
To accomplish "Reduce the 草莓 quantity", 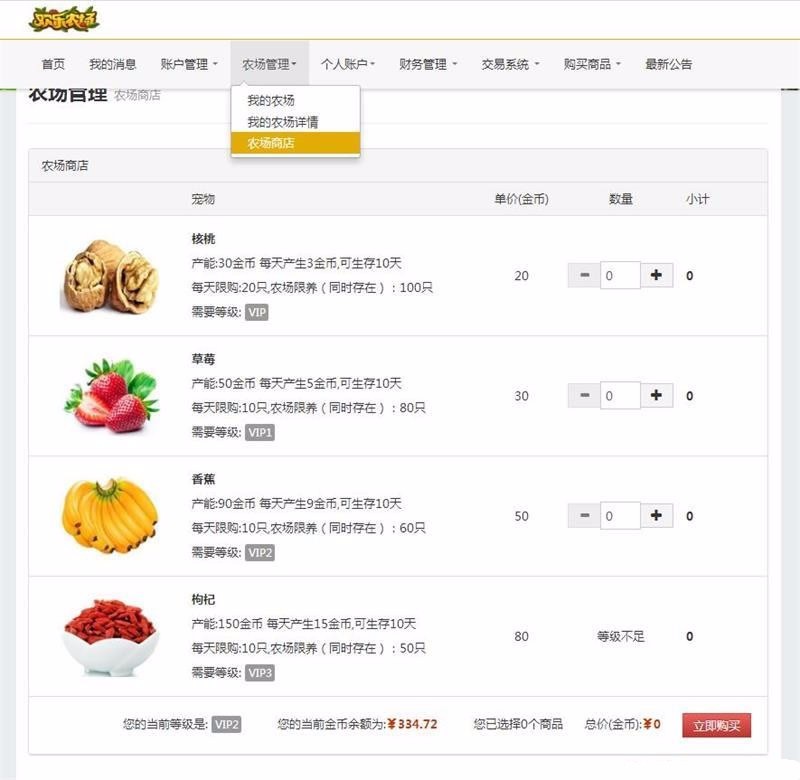I will click(x=584, y=396).
